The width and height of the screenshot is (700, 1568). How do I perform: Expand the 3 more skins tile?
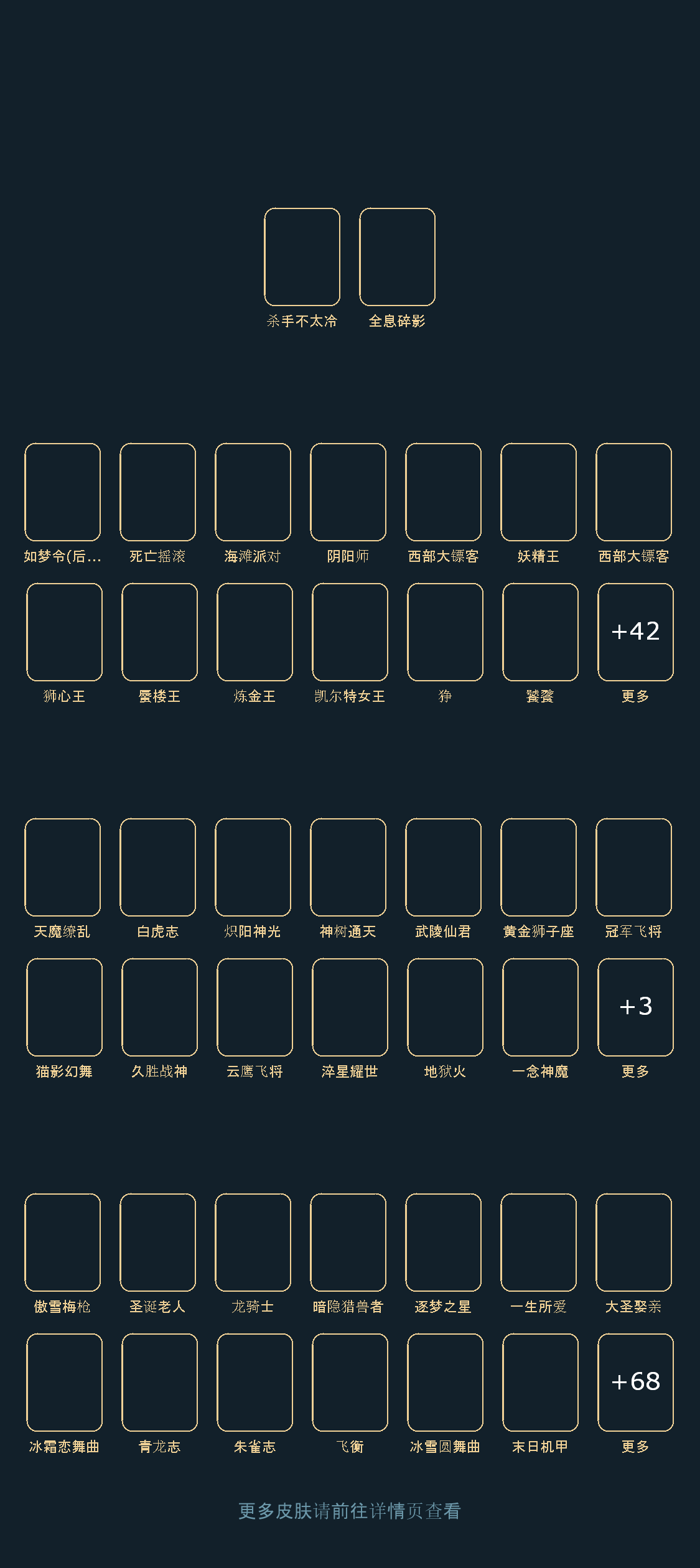(635, 1007)
